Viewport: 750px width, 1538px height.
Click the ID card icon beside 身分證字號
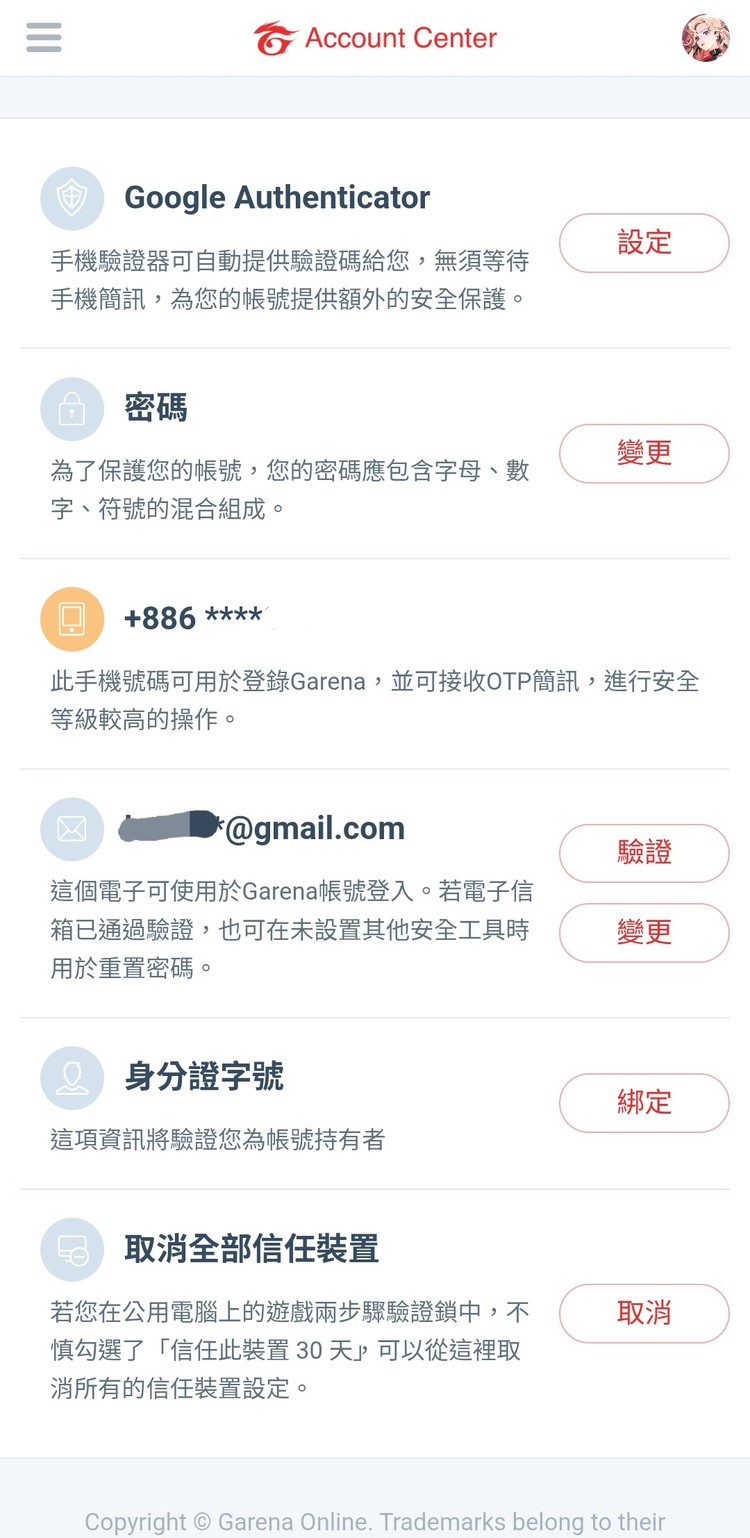[72, 1078]
